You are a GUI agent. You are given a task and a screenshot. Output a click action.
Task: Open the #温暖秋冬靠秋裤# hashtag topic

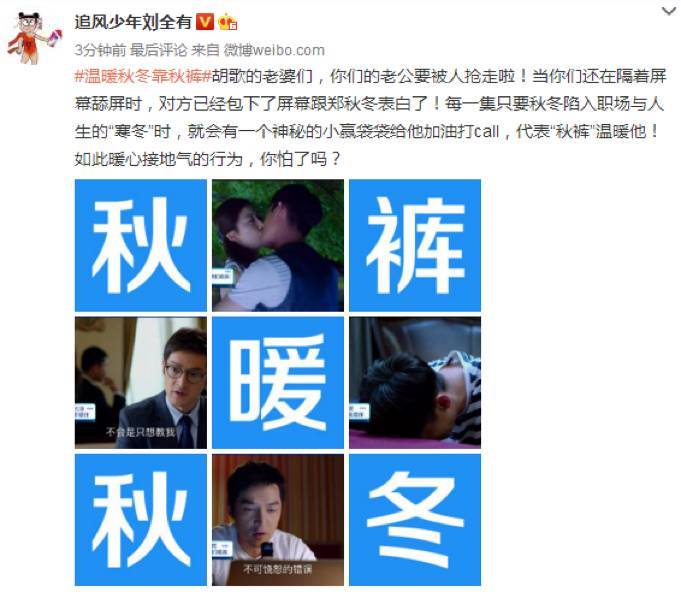[143, 77]
